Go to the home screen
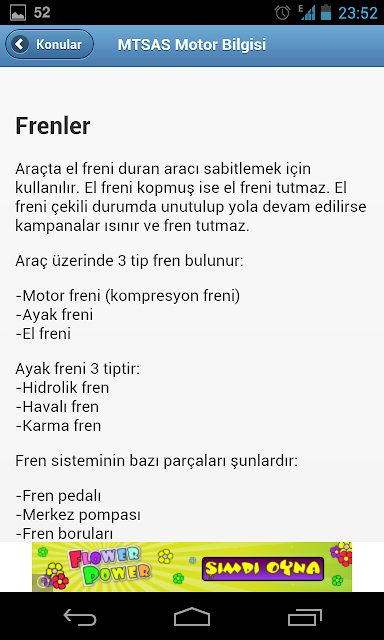 click(192, 617)
